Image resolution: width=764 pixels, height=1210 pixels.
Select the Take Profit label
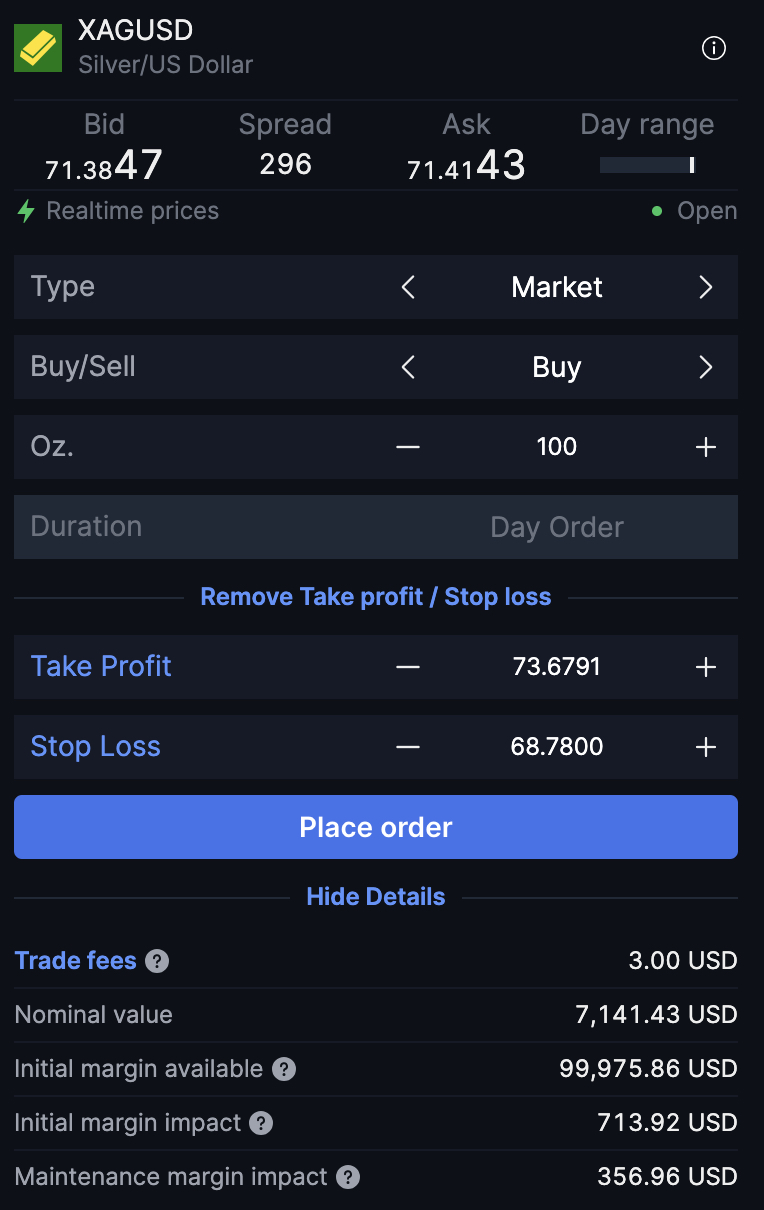[x=100, y=667]
